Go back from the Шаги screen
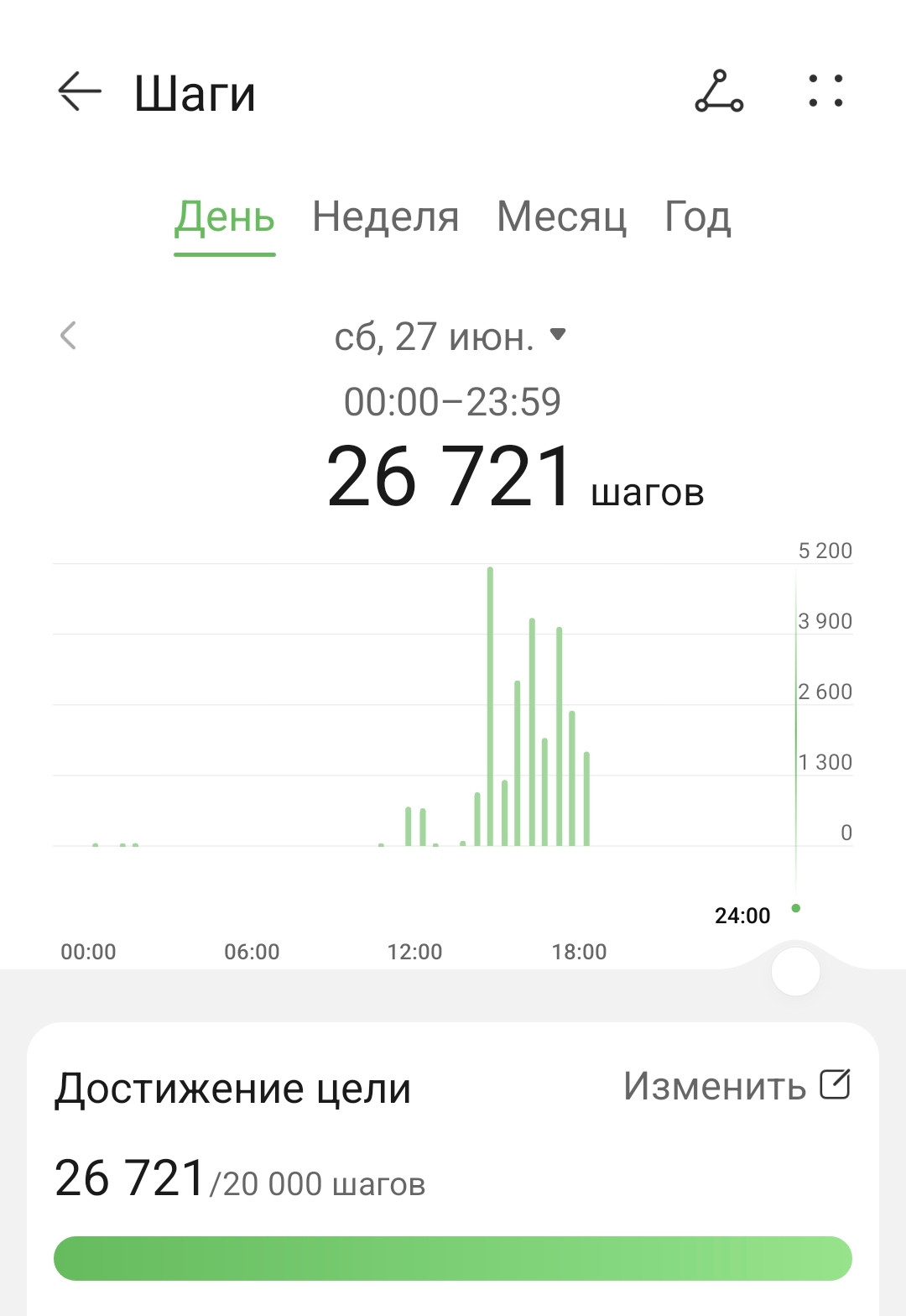This screenshot has width=906, height=1316. [x=79, y=91]
